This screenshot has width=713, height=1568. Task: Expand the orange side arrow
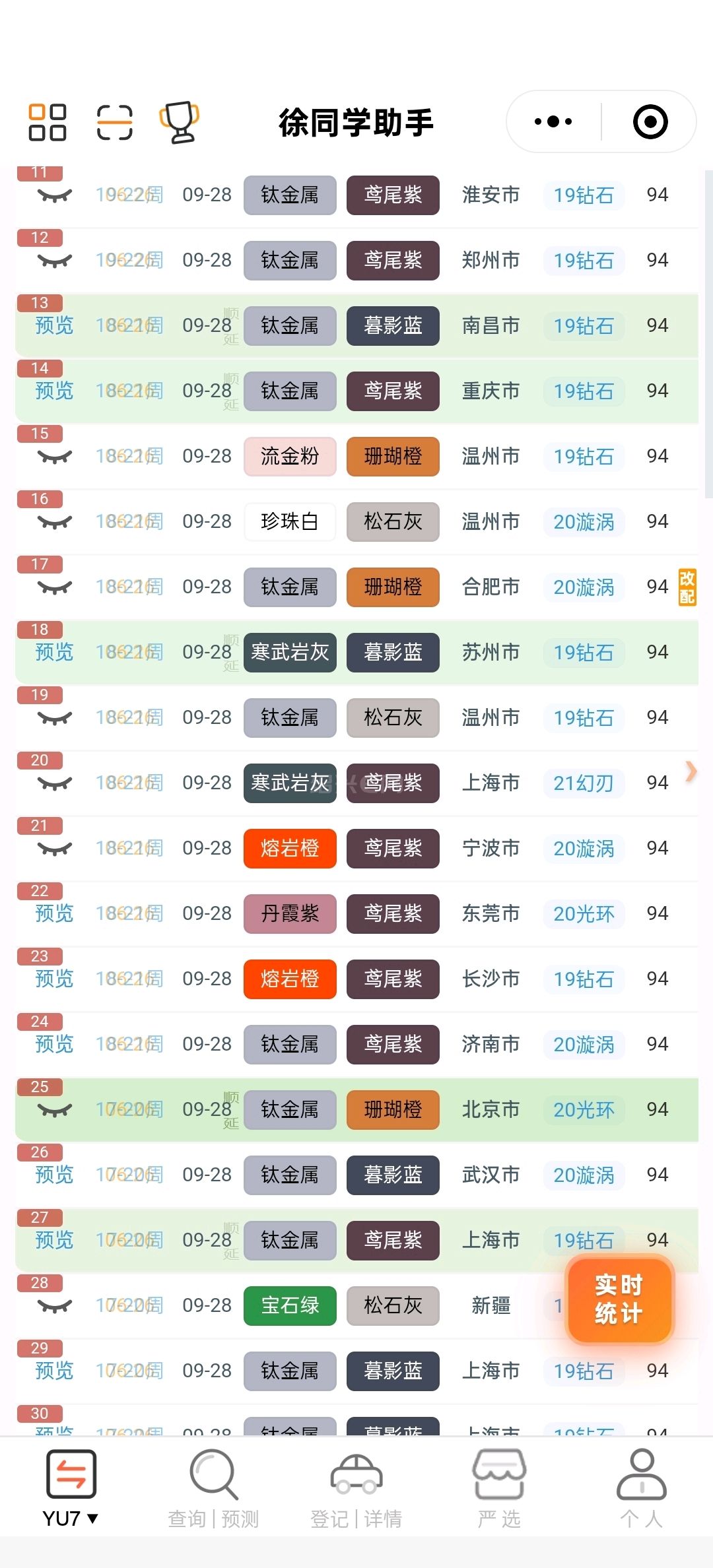[691, 771]
